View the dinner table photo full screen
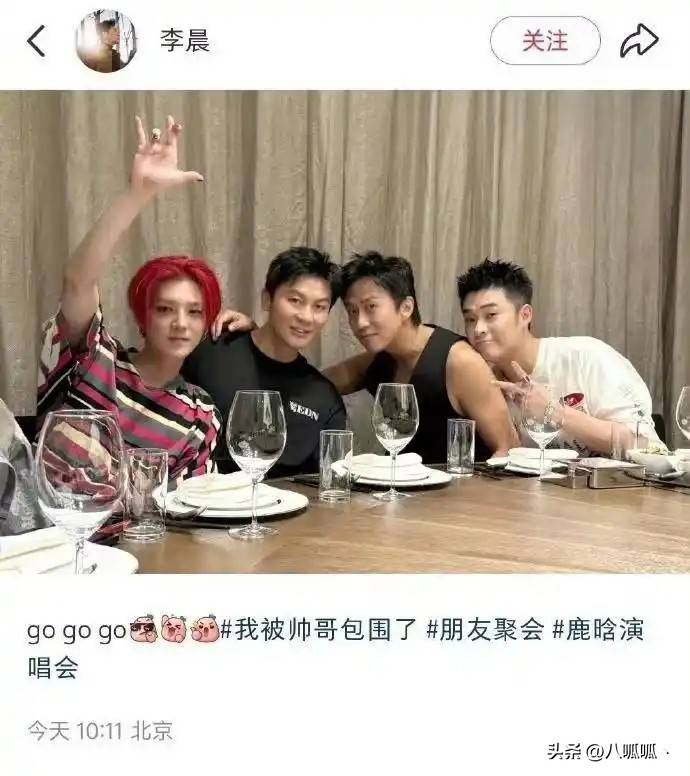Viewport: 690px width, 776px height. [345, 331]
